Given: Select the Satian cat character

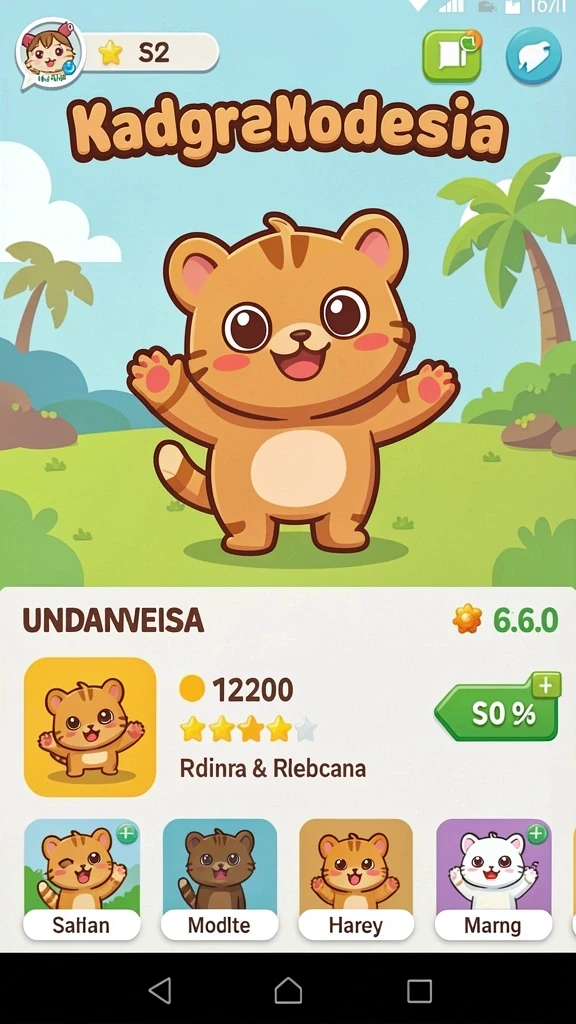Looking at the screenshot, I should (82, 878).
